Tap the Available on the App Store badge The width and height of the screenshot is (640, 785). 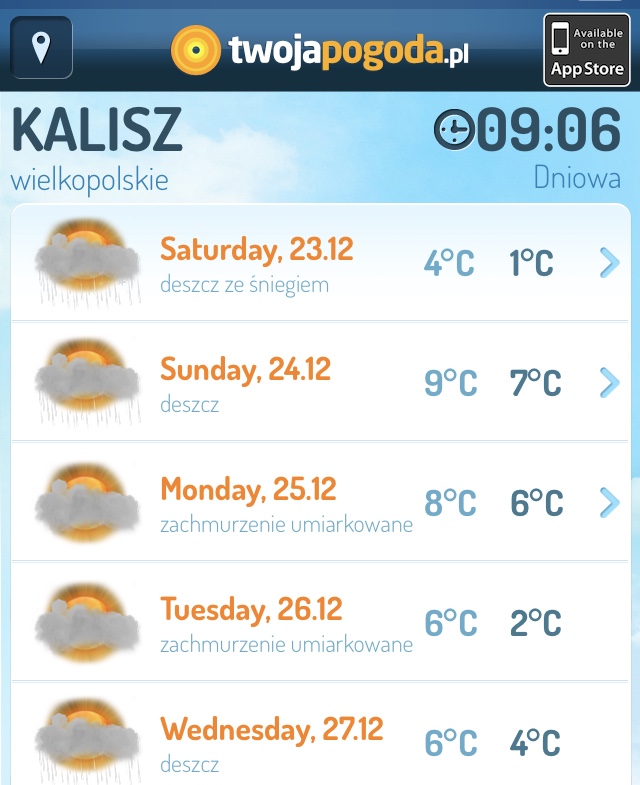point(587,49)
